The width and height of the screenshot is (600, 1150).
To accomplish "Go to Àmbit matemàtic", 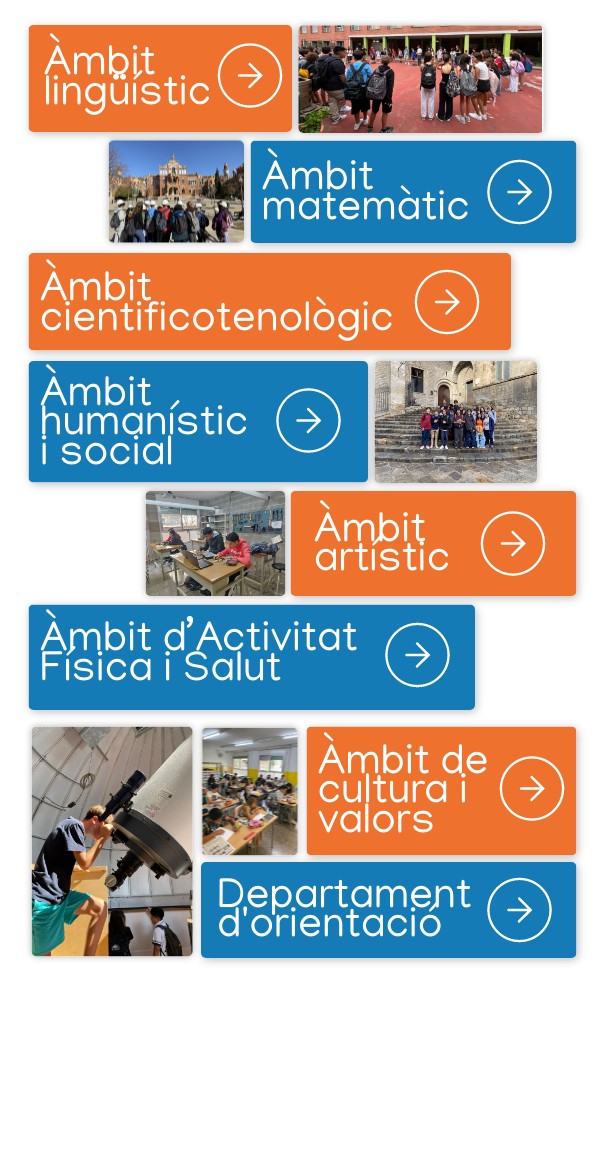I will (412, 192).
